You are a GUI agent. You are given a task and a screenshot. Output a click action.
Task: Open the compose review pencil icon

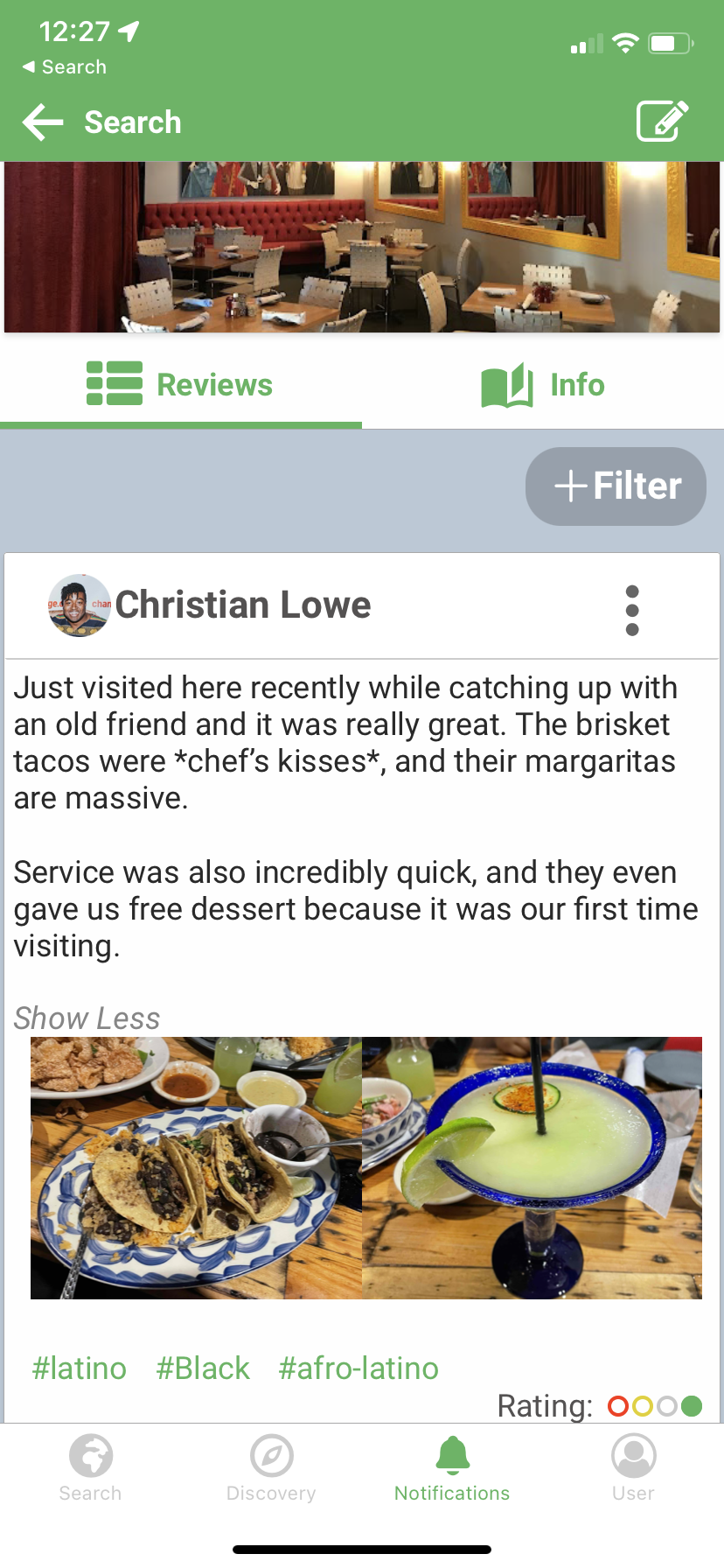coord(662,122)
